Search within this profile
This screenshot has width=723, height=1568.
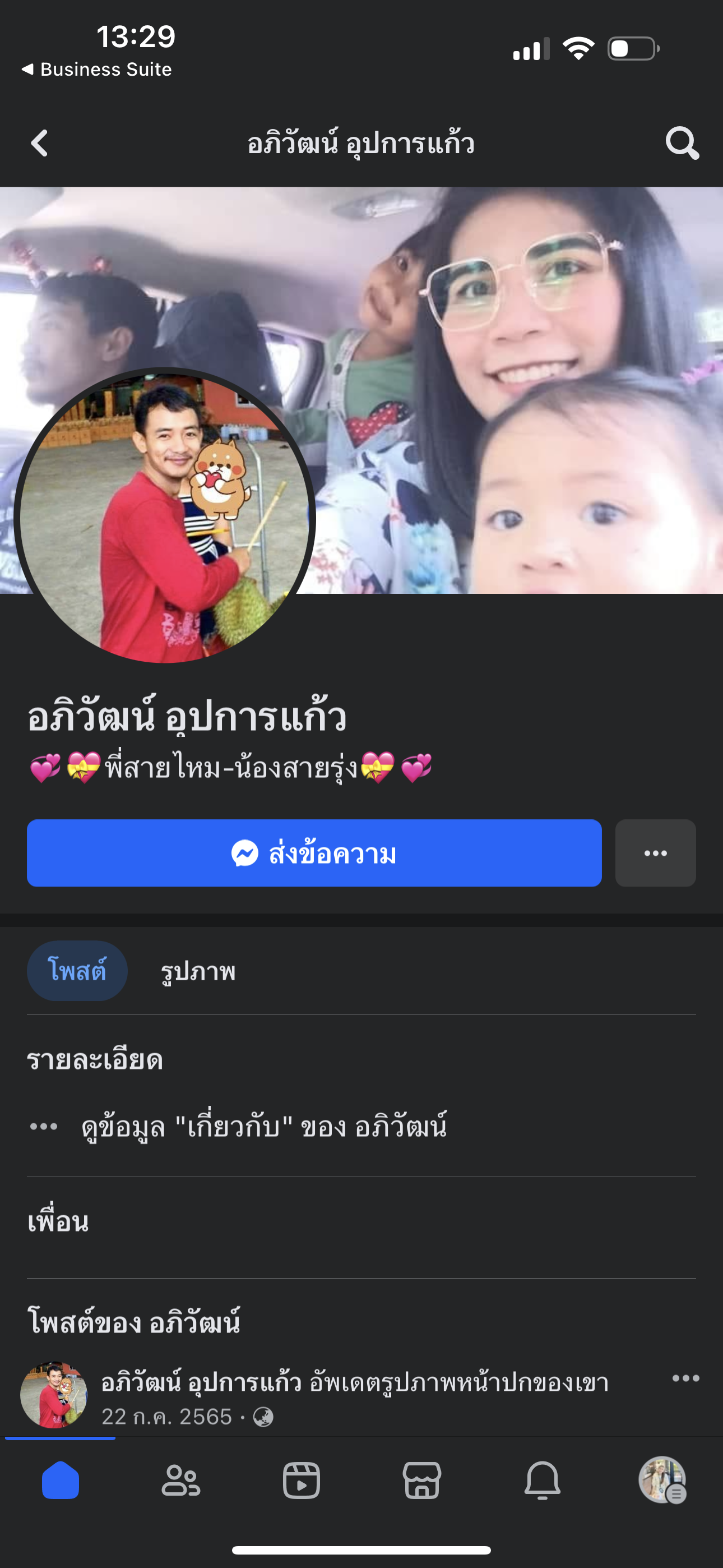[682, 144]
